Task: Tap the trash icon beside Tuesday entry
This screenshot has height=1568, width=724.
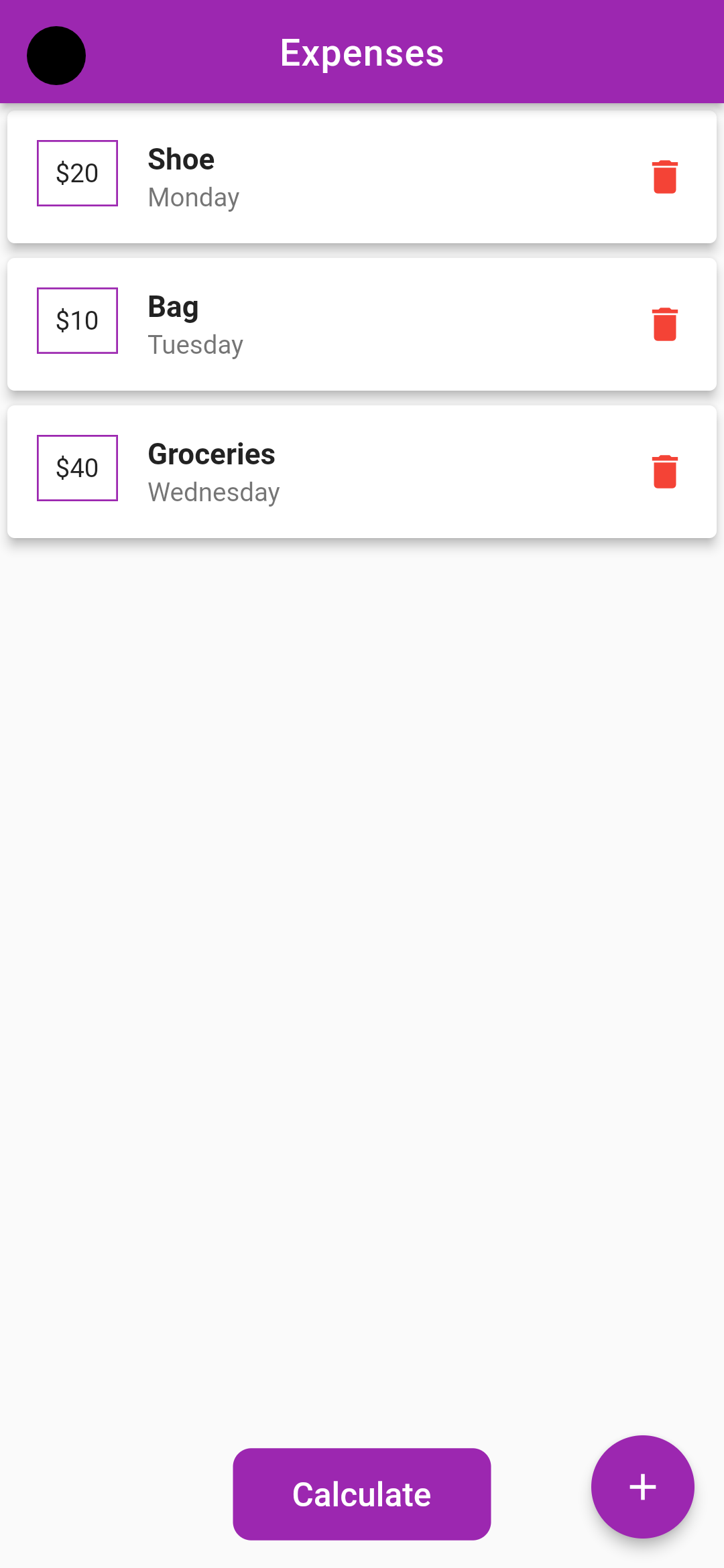Action: (x=664, y=323)
